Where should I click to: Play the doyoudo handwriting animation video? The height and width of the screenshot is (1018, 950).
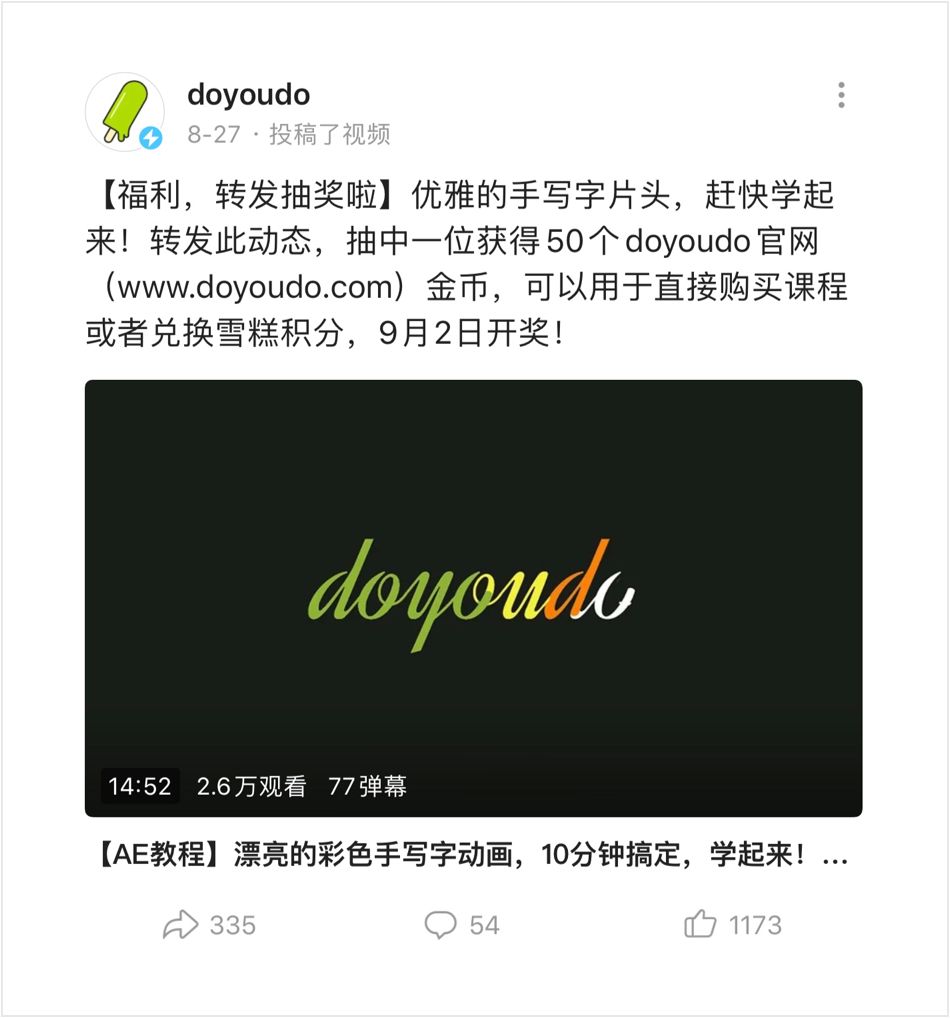(473, 597)
